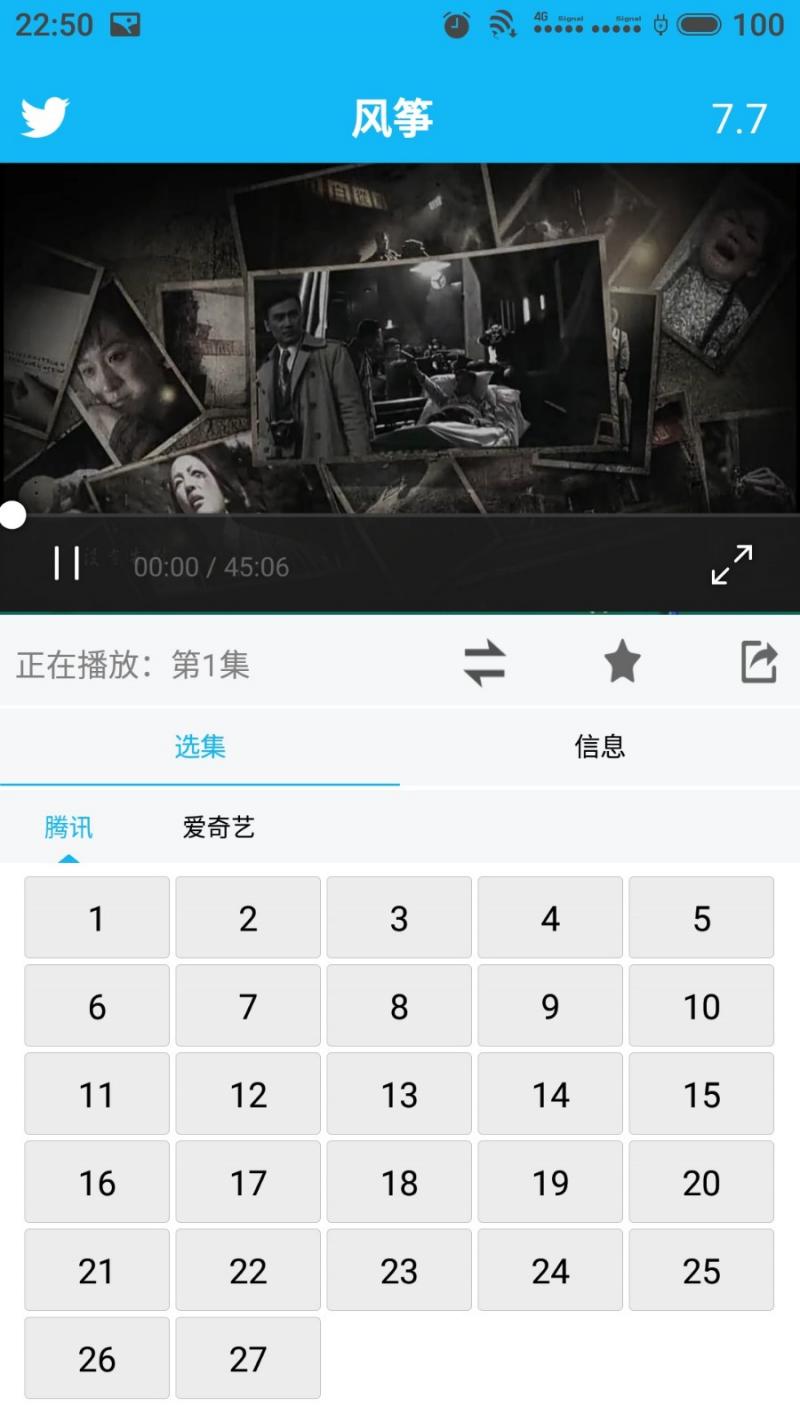Pause the video playback
Screen dimensions: 800x1422
pos(66,564)
